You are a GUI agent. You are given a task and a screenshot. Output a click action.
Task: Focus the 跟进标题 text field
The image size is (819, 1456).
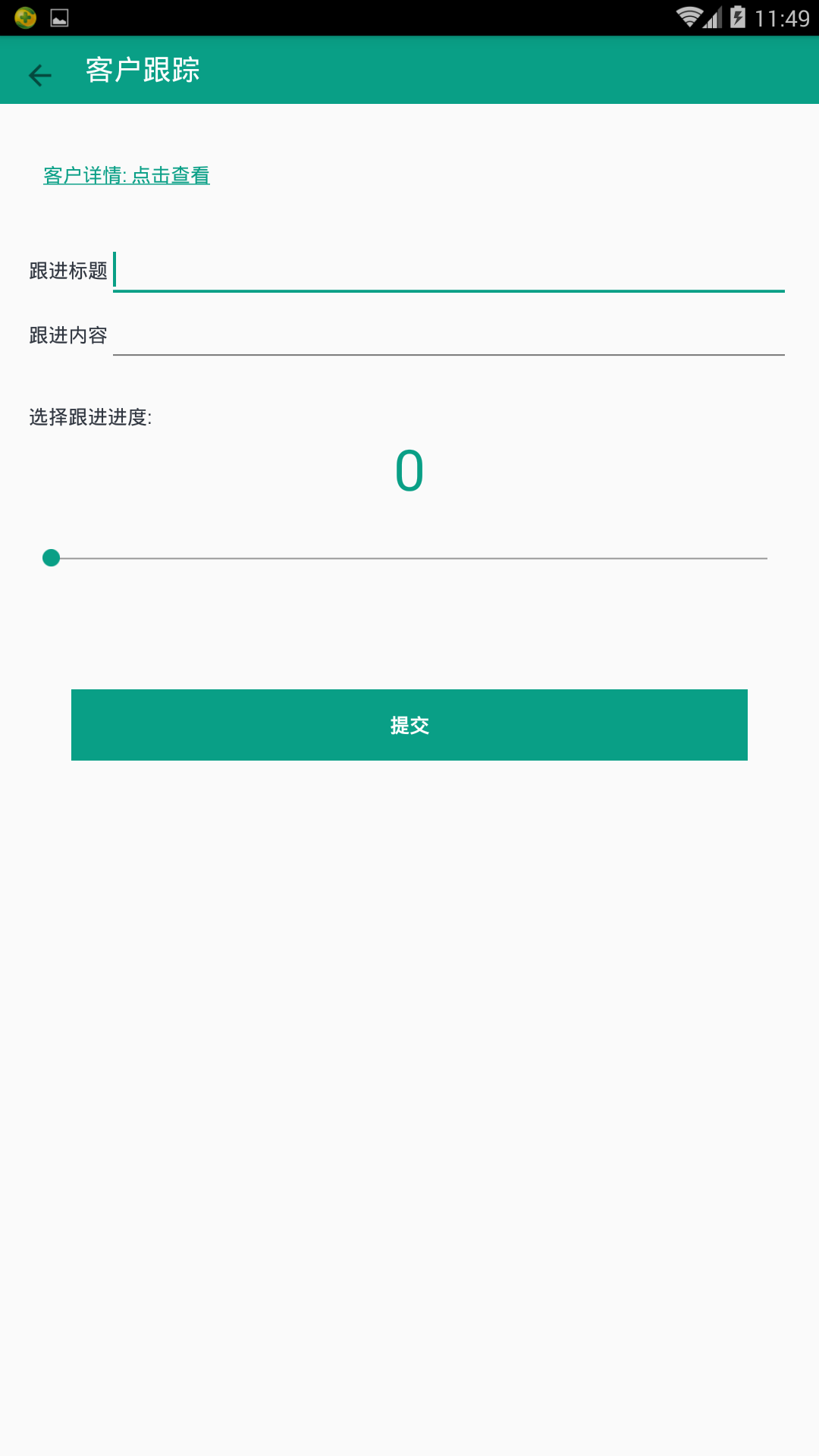(x=447, y=271)
